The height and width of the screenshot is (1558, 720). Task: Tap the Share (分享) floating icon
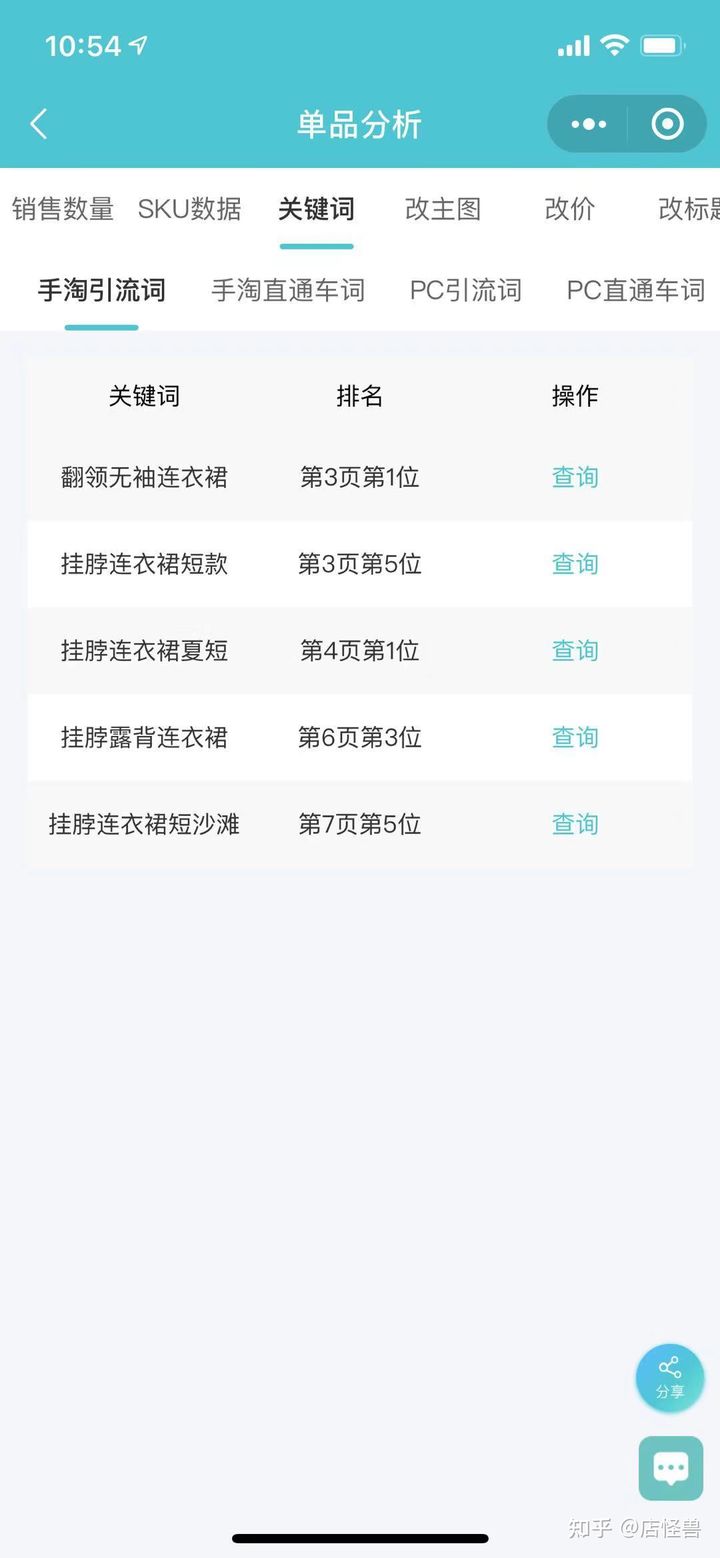point(669,1377)
